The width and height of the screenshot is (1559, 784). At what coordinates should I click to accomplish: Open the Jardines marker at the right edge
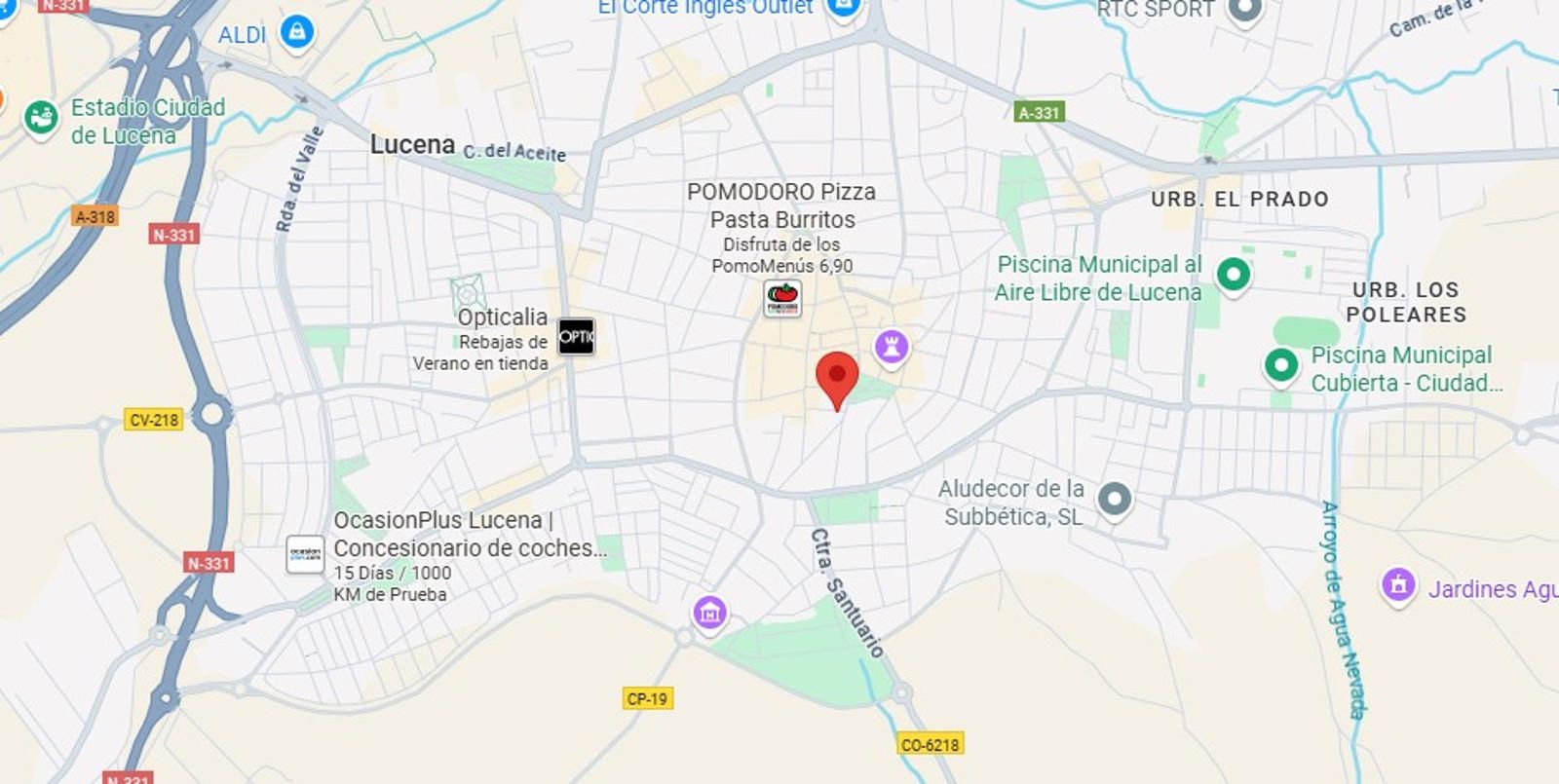tap(1398, 585)
